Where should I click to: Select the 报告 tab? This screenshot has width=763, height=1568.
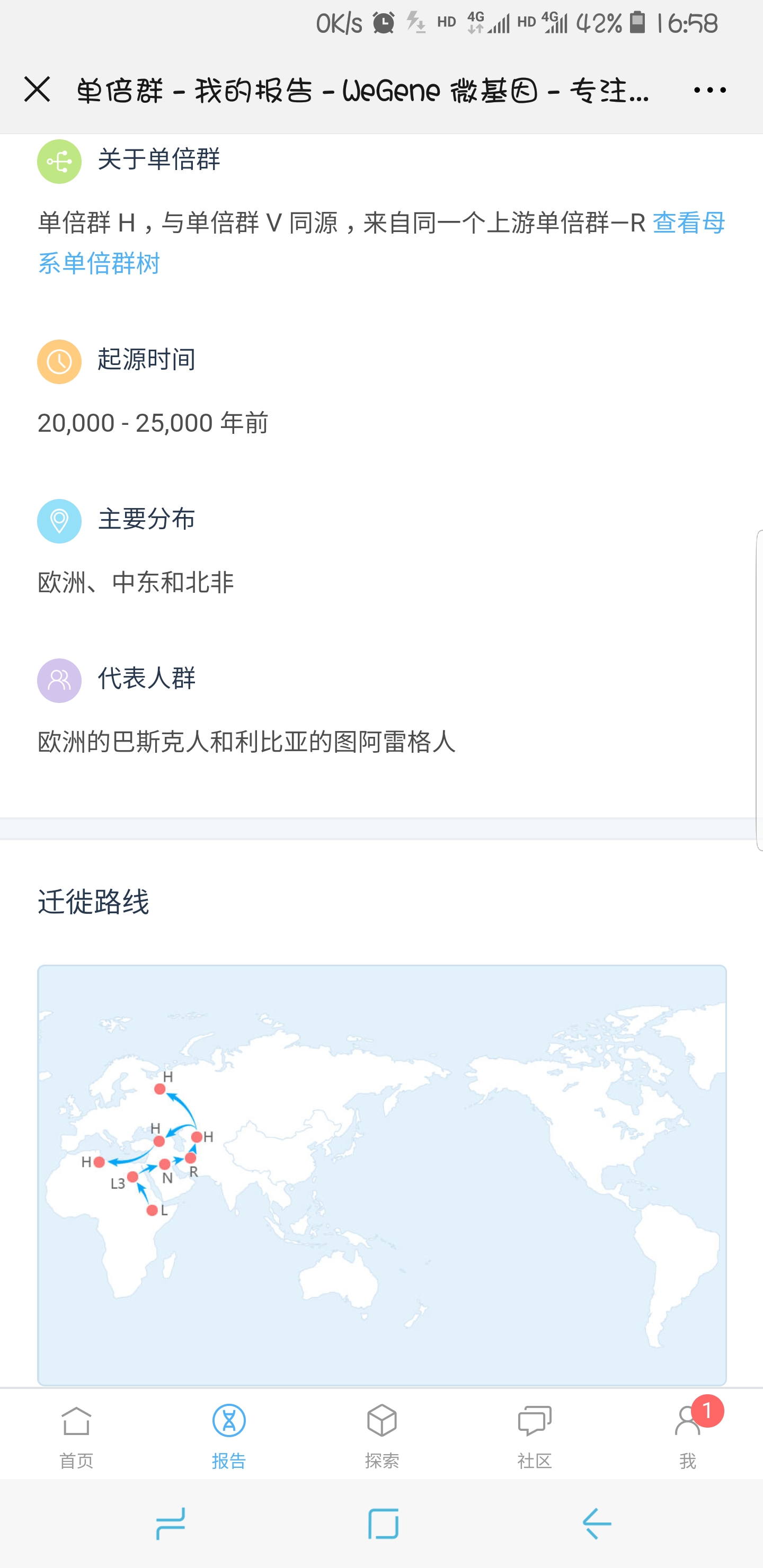pos(229,1436)
